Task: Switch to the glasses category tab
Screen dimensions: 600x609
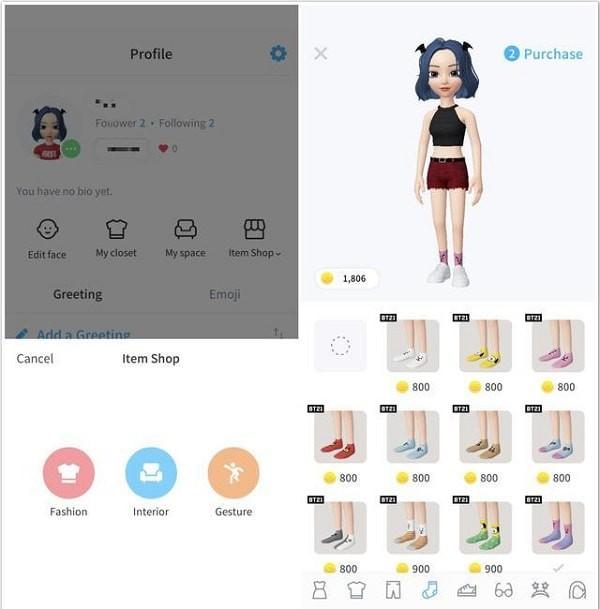Action: [x=503, y=590]
